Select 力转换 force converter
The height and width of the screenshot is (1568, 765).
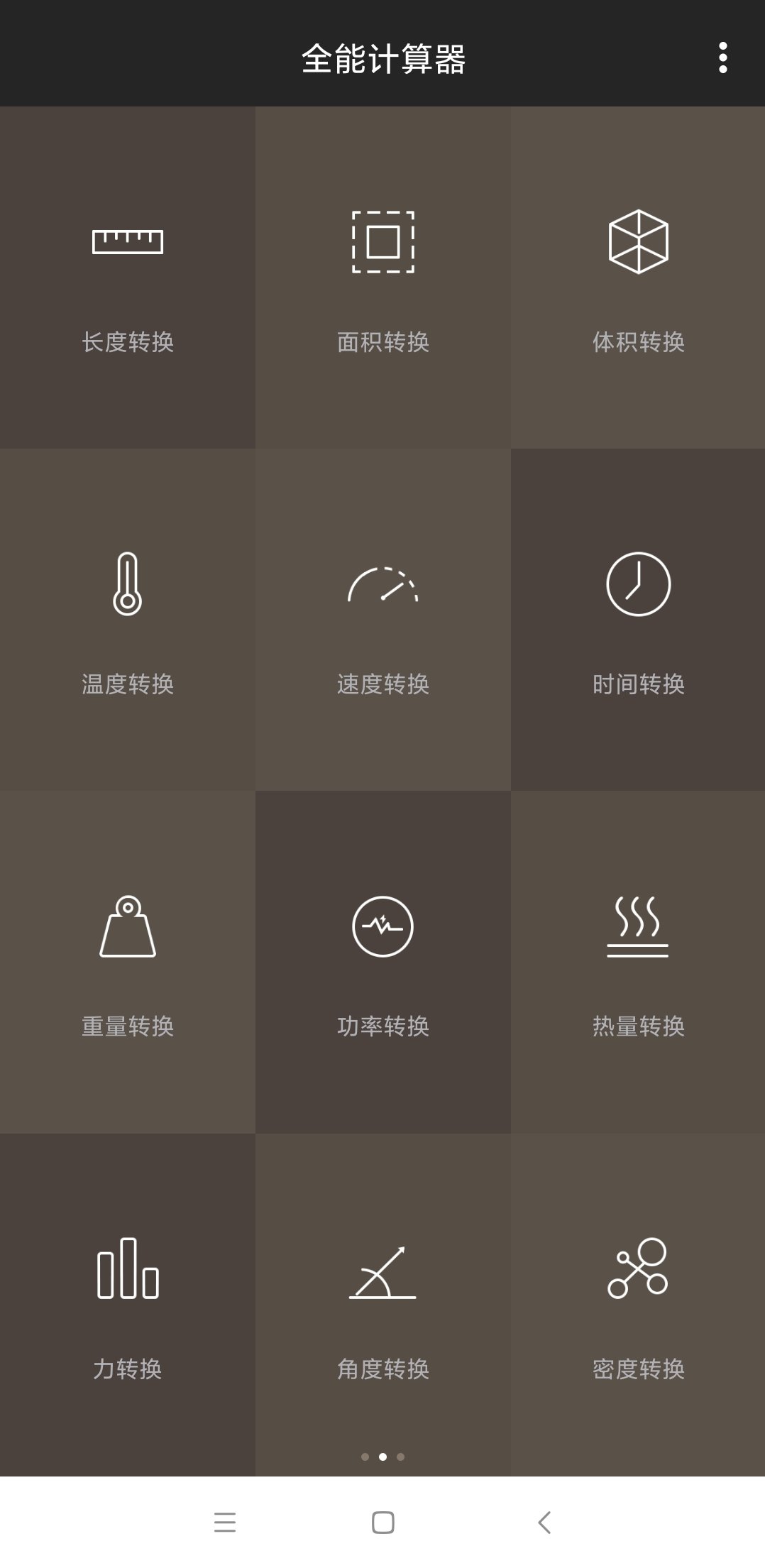pyautogui.click(x=128, y=1305)
